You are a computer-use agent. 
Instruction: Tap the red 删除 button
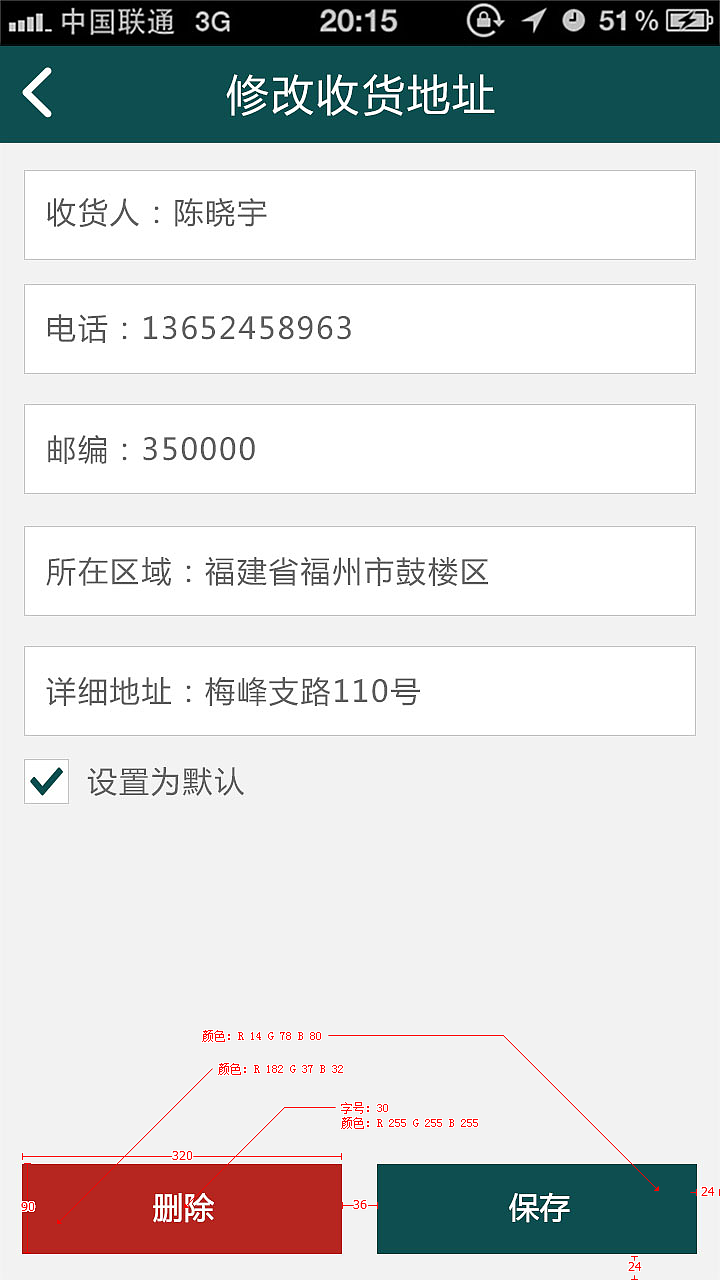point(181,1208)
